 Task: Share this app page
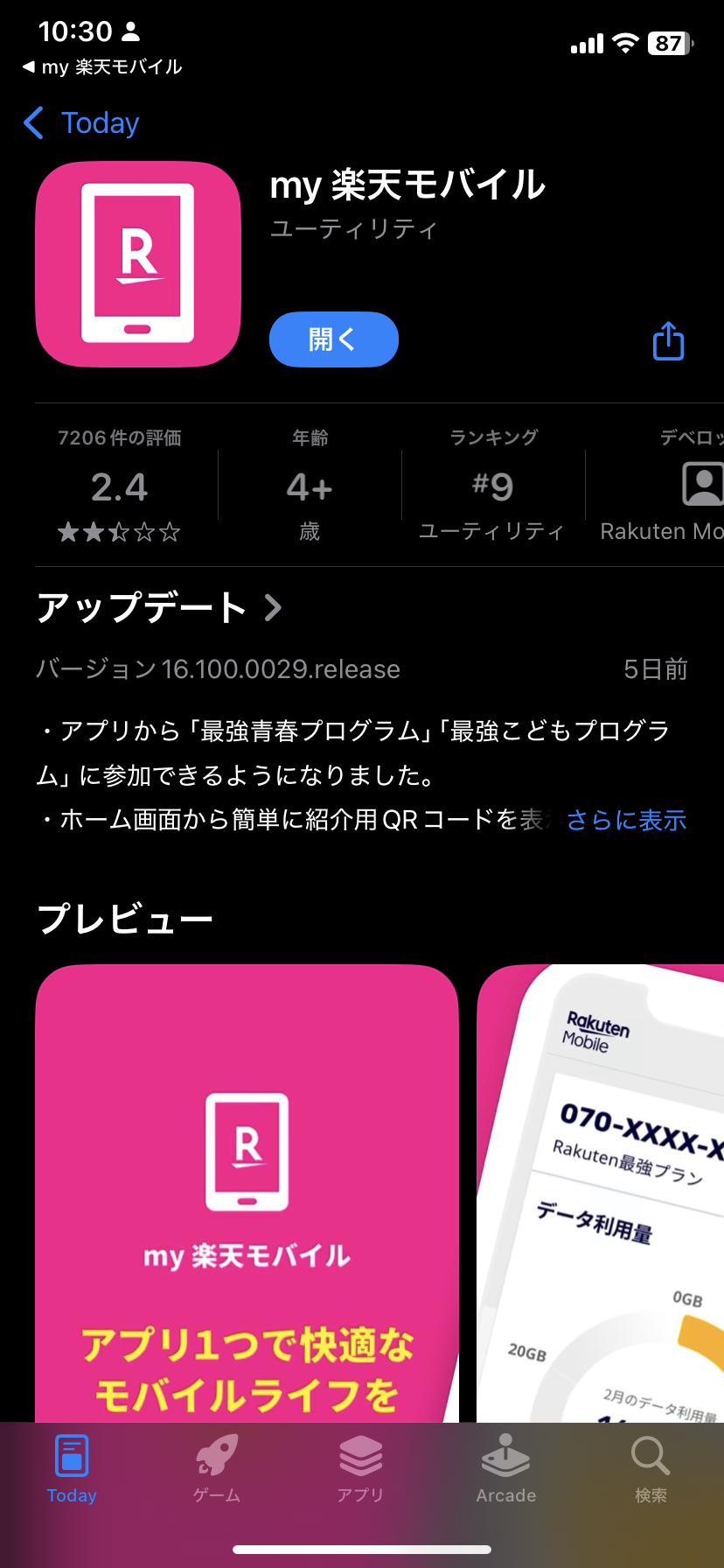[x=668, y=341]
